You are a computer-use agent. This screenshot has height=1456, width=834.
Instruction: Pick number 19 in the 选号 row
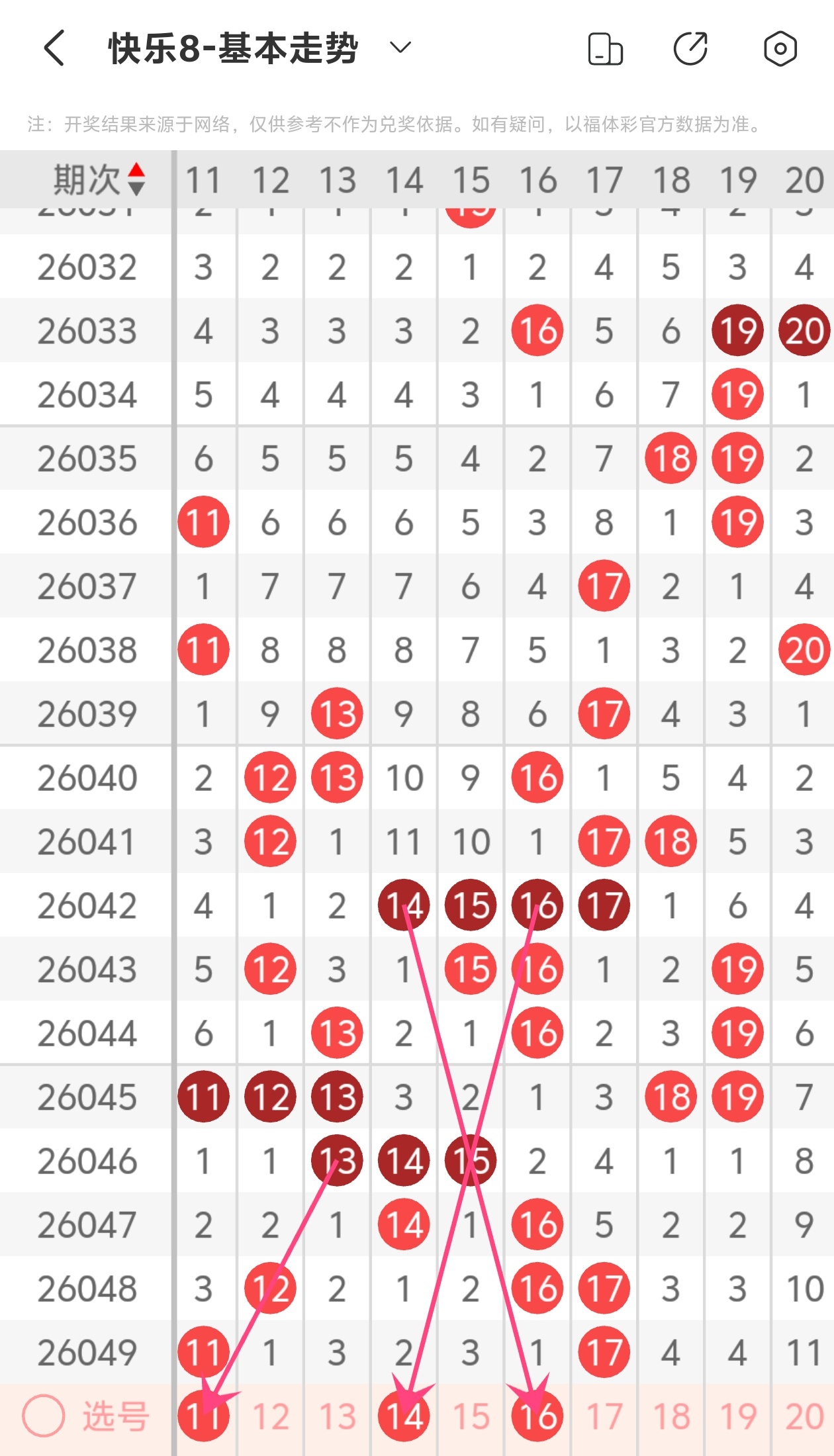(x=737, y=1416)
